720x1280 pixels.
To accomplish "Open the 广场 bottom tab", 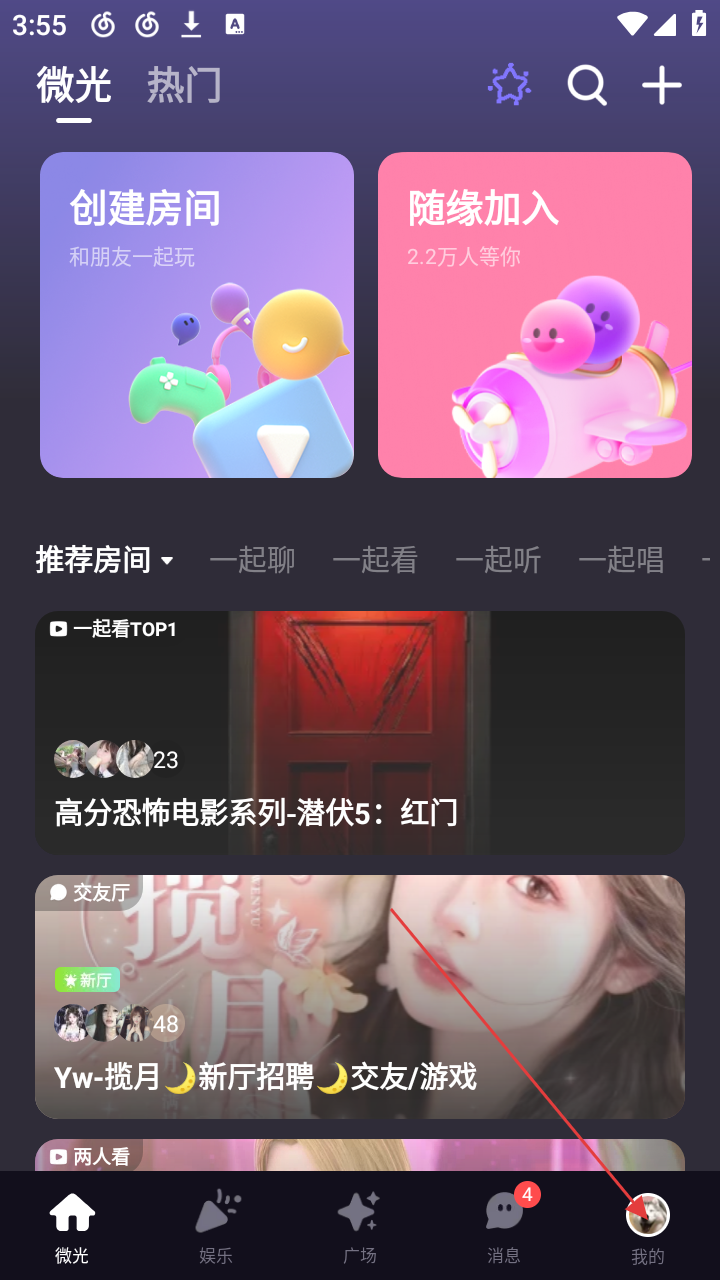I will point(360,1226).
